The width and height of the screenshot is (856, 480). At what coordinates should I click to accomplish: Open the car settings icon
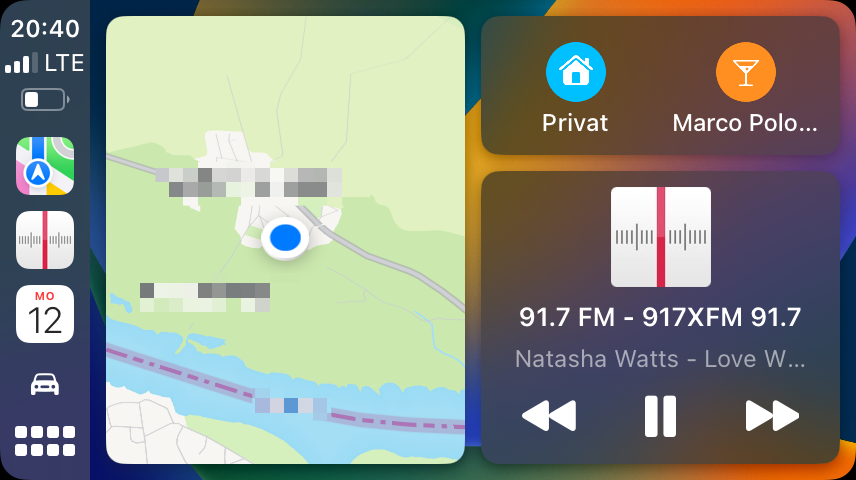(x=45, y=383)
